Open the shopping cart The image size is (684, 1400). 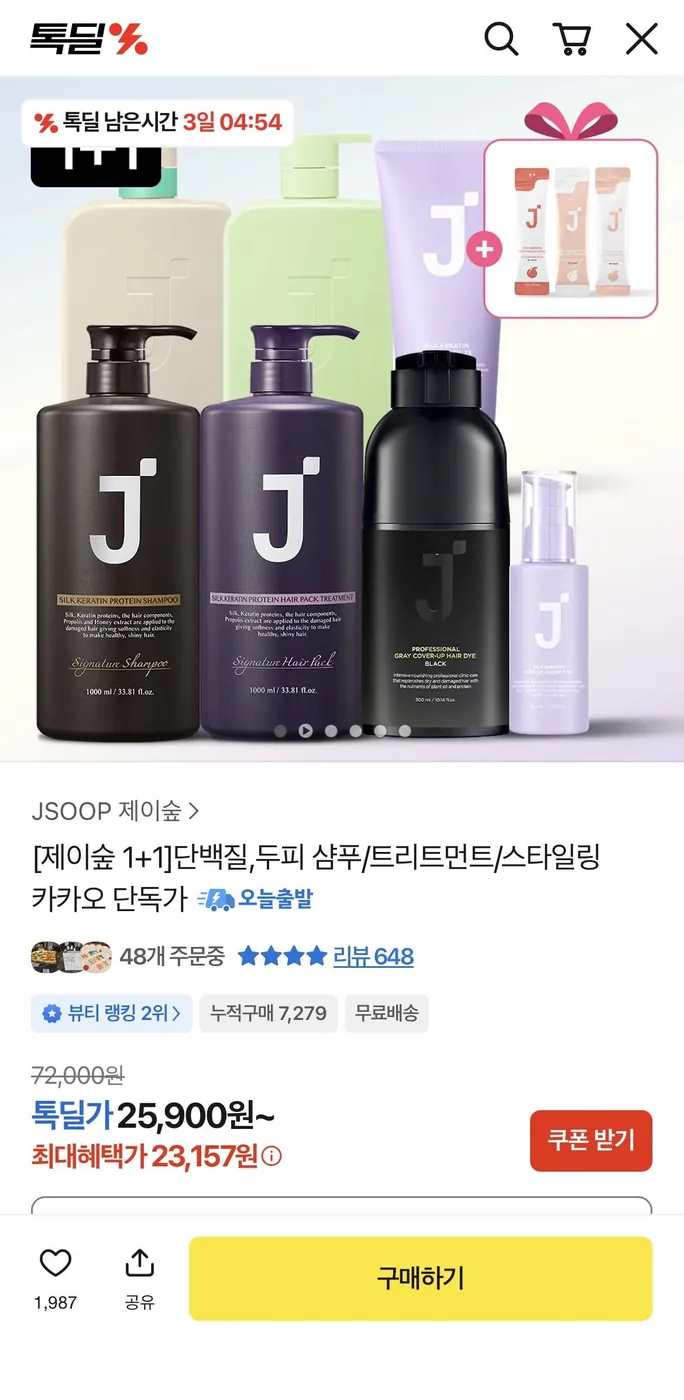(571, 39)
